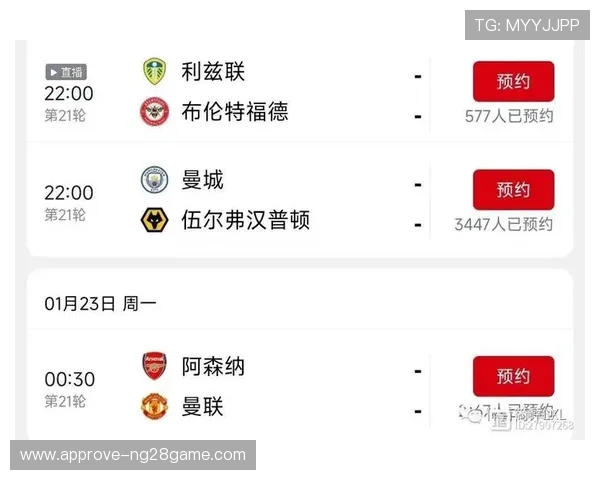Image resolution: width=600 pixels, height=480 pixels.
Task: Open the 阿森纳 vs 曼联 match row
Action: 250,387
